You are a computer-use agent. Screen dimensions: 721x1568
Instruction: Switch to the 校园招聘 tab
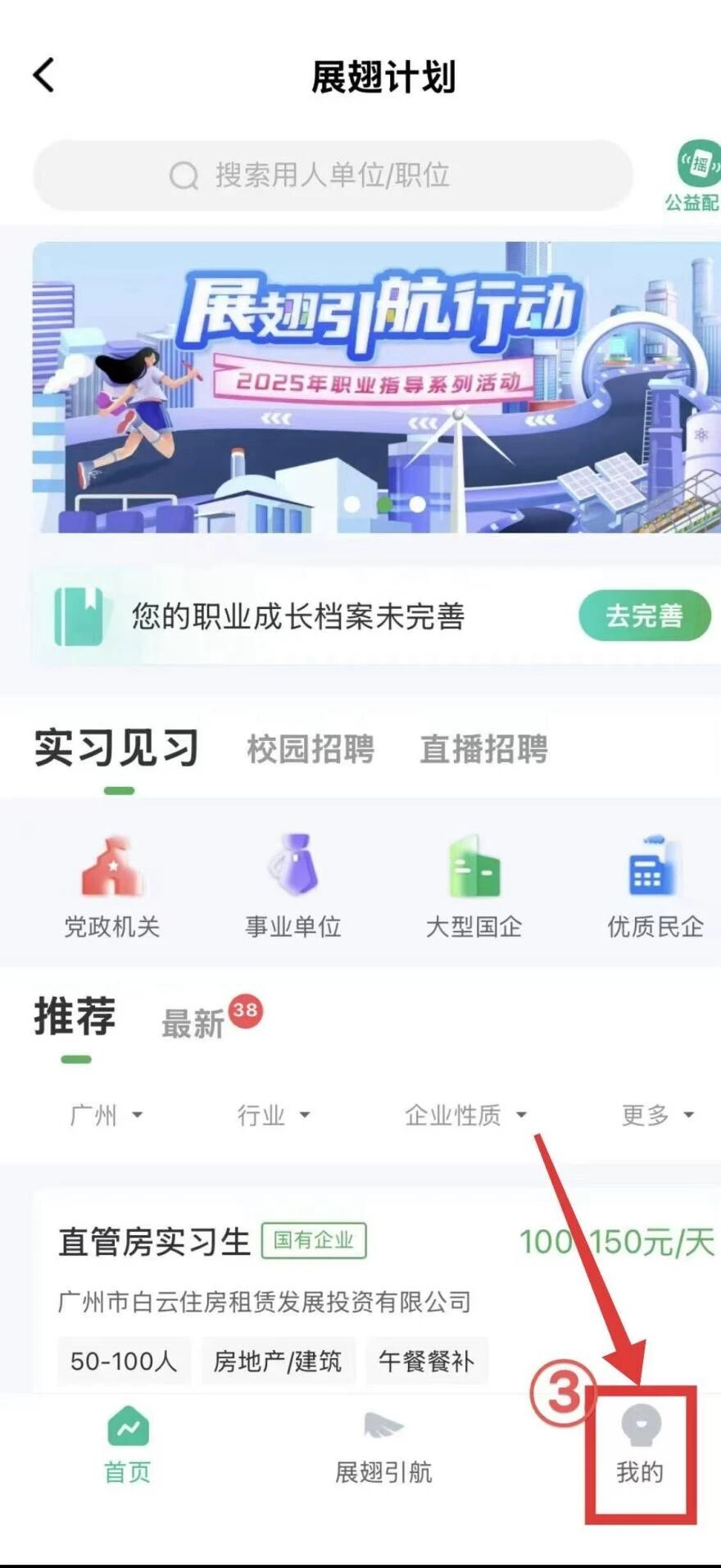[311, 748]
